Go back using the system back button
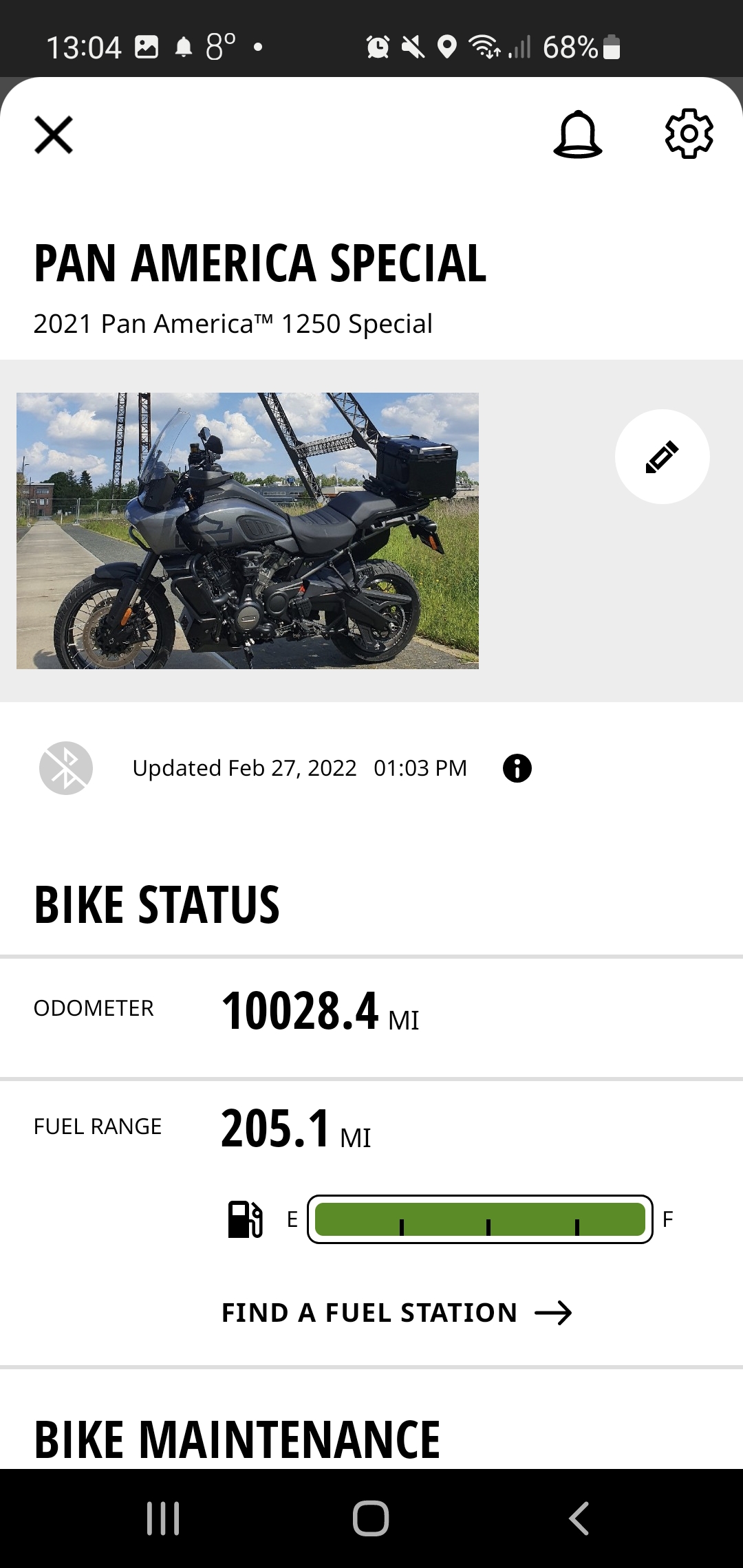This screenshot has width=743, height=1568. click(x=579, y=1518)
